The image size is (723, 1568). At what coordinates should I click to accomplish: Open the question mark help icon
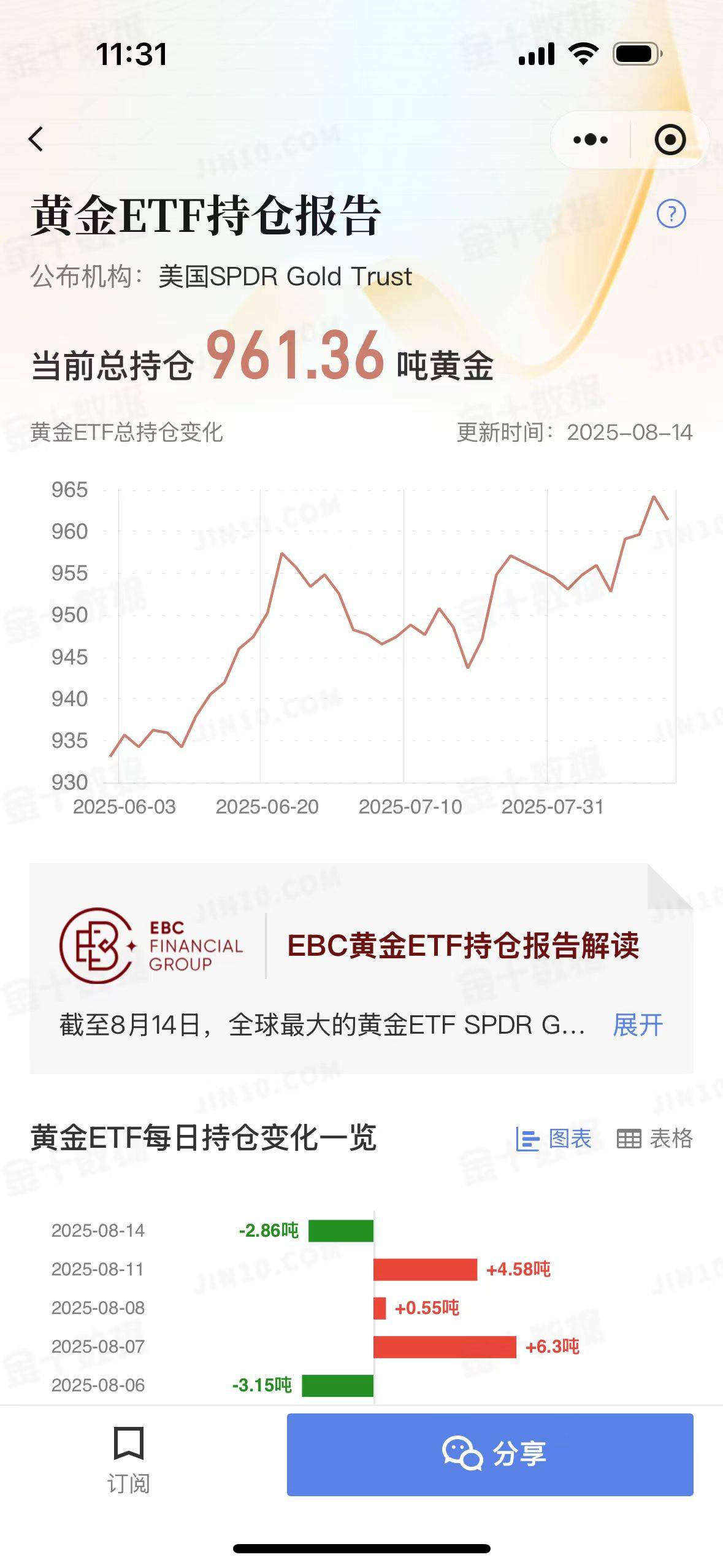point(671,213)
